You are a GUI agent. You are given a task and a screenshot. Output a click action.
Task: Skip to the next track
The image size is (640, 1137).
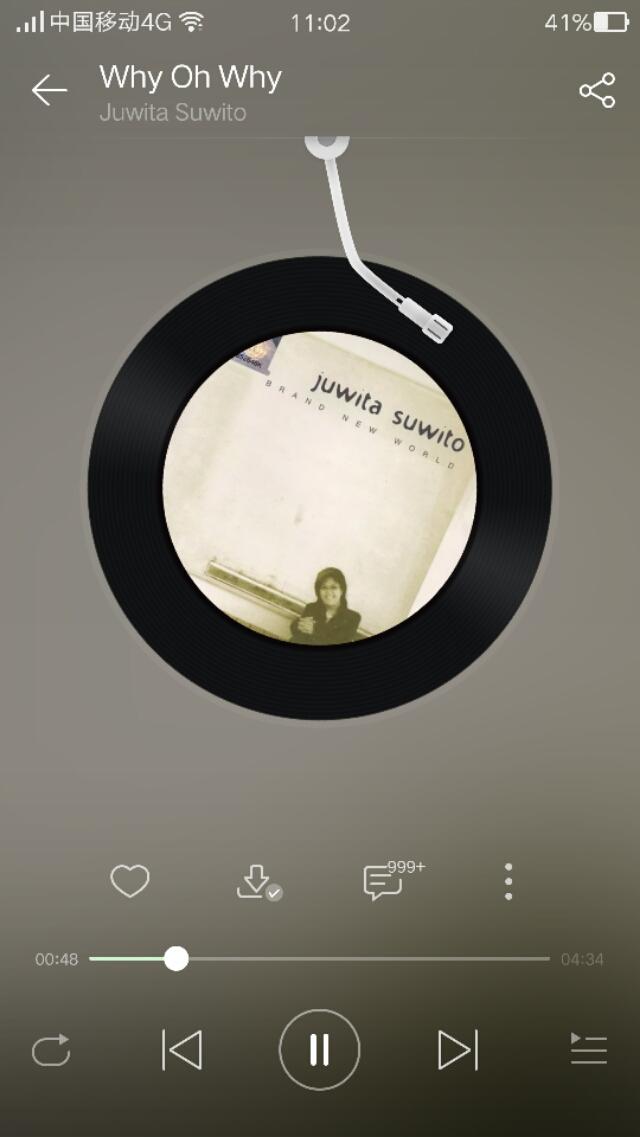click(x=457, y=1050)
